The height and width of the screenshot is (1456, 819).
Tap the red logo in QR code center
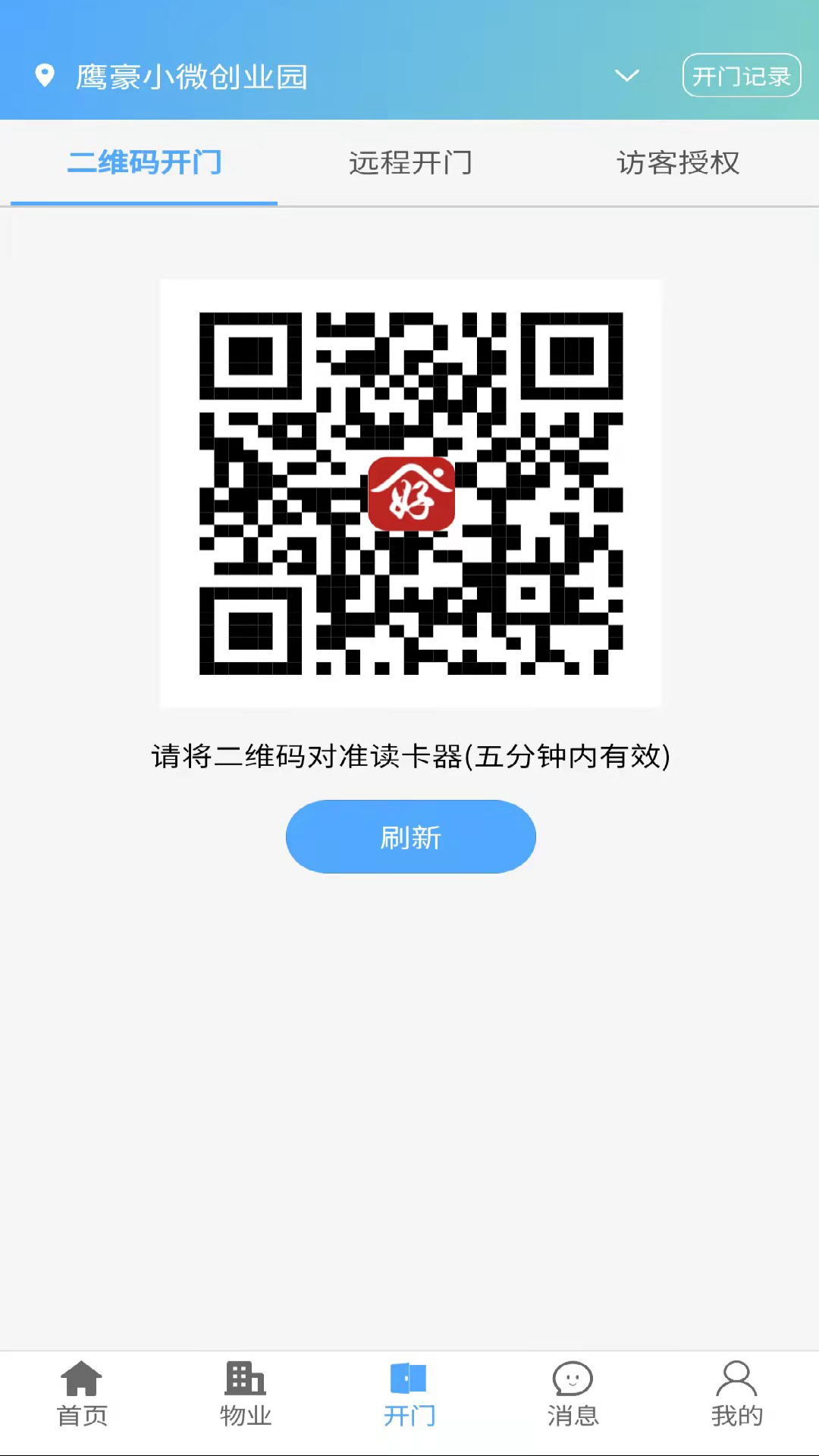[411, 494]
